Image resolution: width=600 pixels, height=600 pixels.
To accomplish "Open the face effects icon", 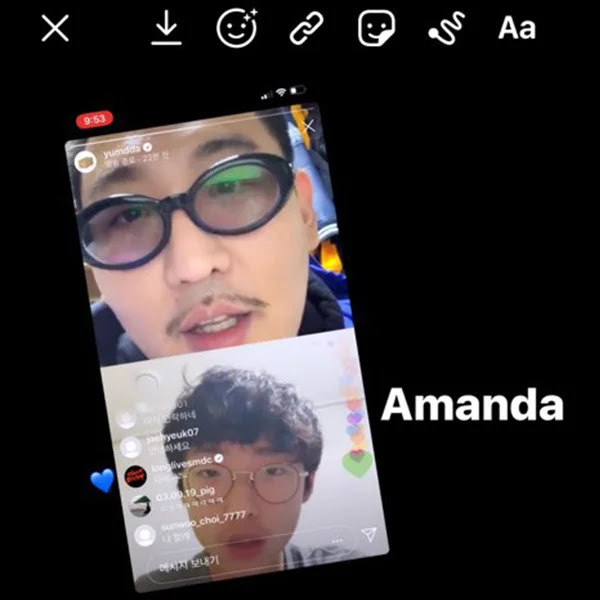I will (x=236, y=28).
